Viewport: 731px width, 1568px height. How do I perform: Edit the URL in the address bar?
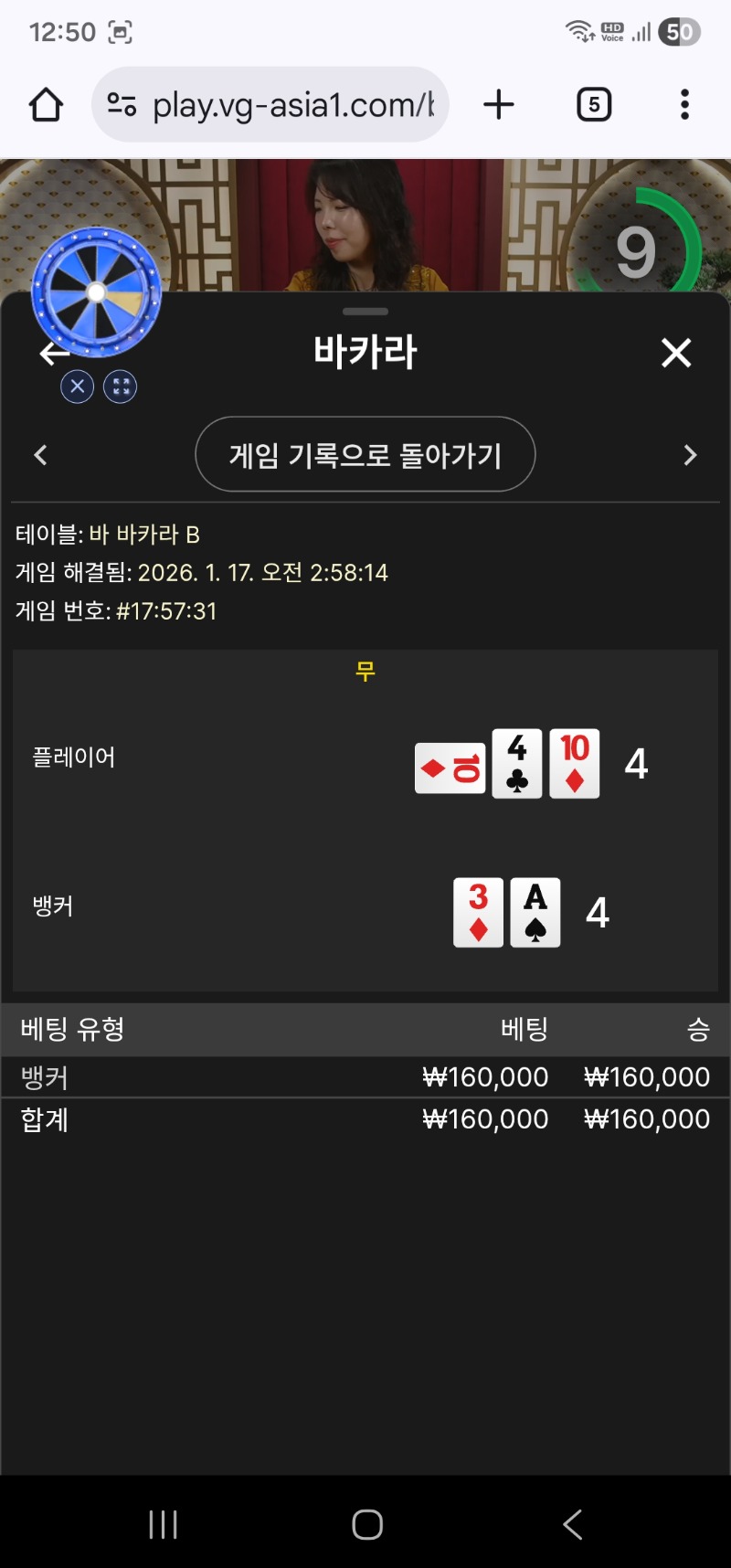[x=292, y=105]
